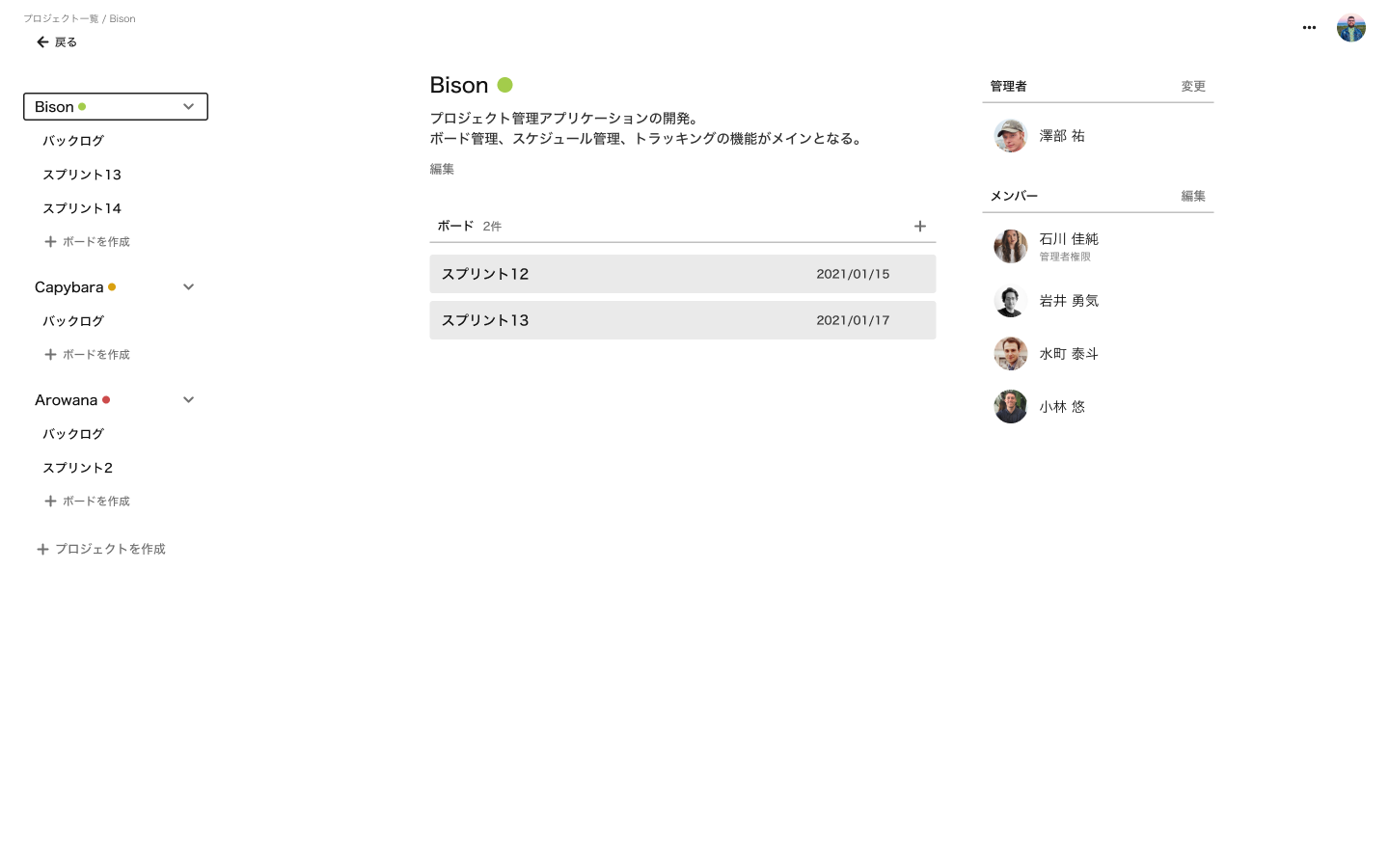Collapse the Bison project dropdown
1389x868 pixels.
[x=188, y=107]
